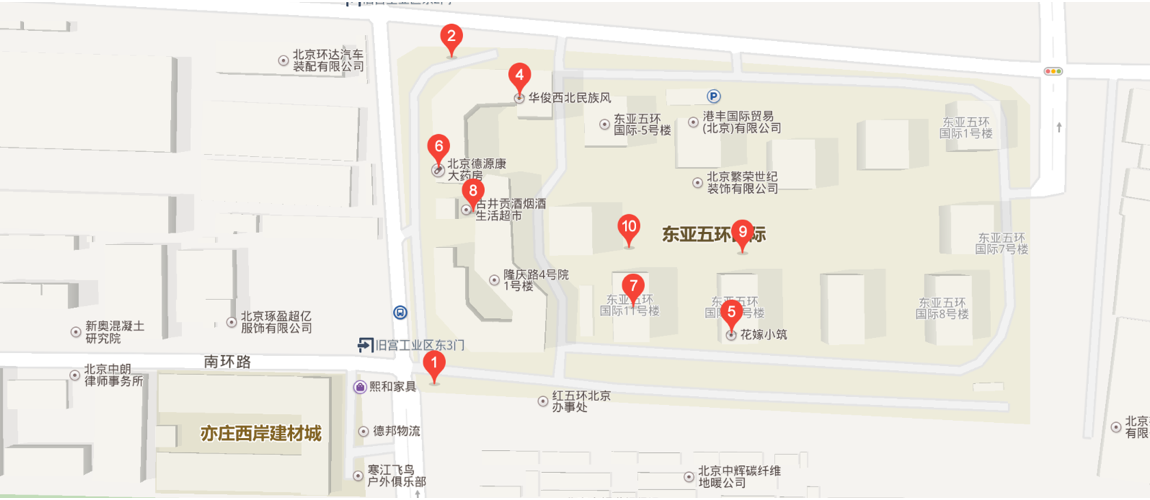Select the red pin numbered 2
Viewport: 1150px width, 500px height.
[x=451, y=40]
